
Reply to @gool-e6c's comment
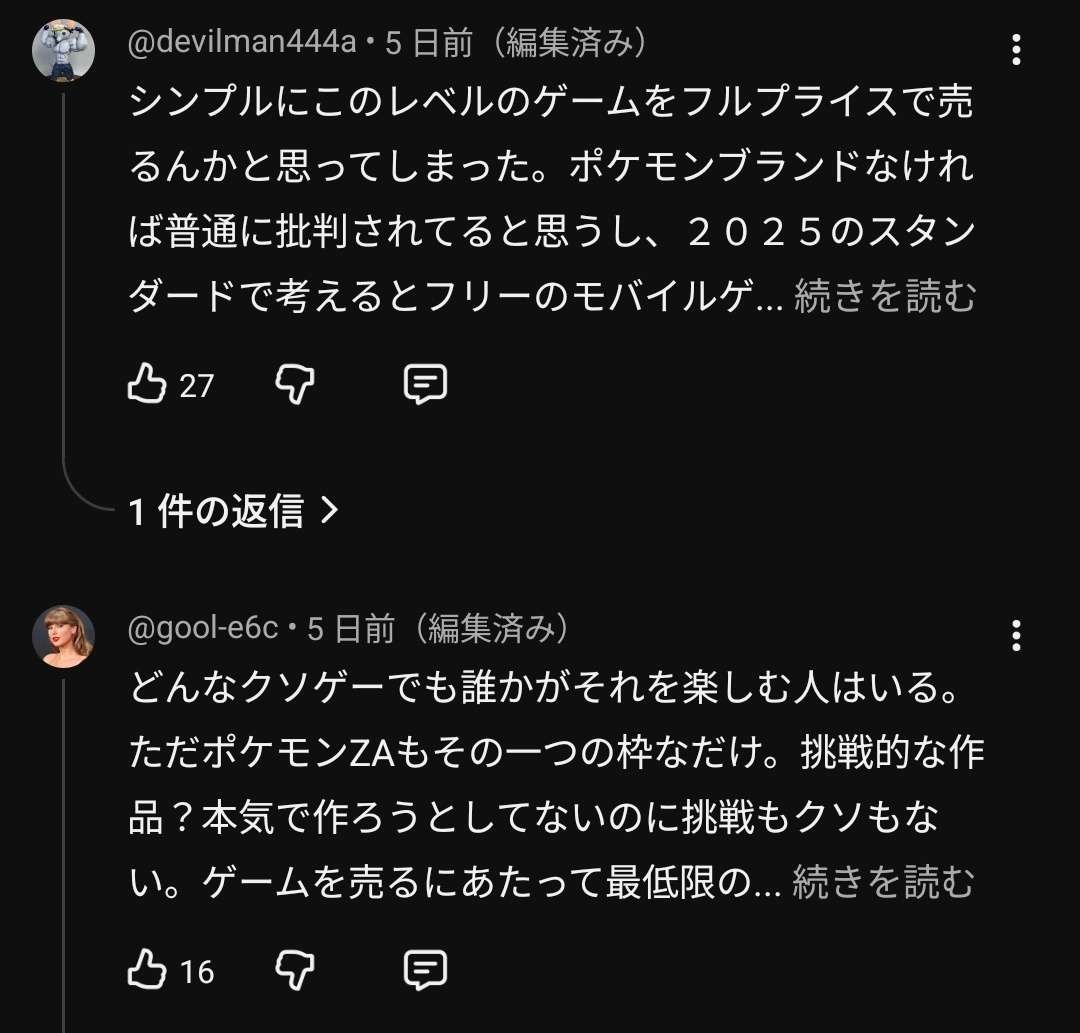click(x=425, y=970)
